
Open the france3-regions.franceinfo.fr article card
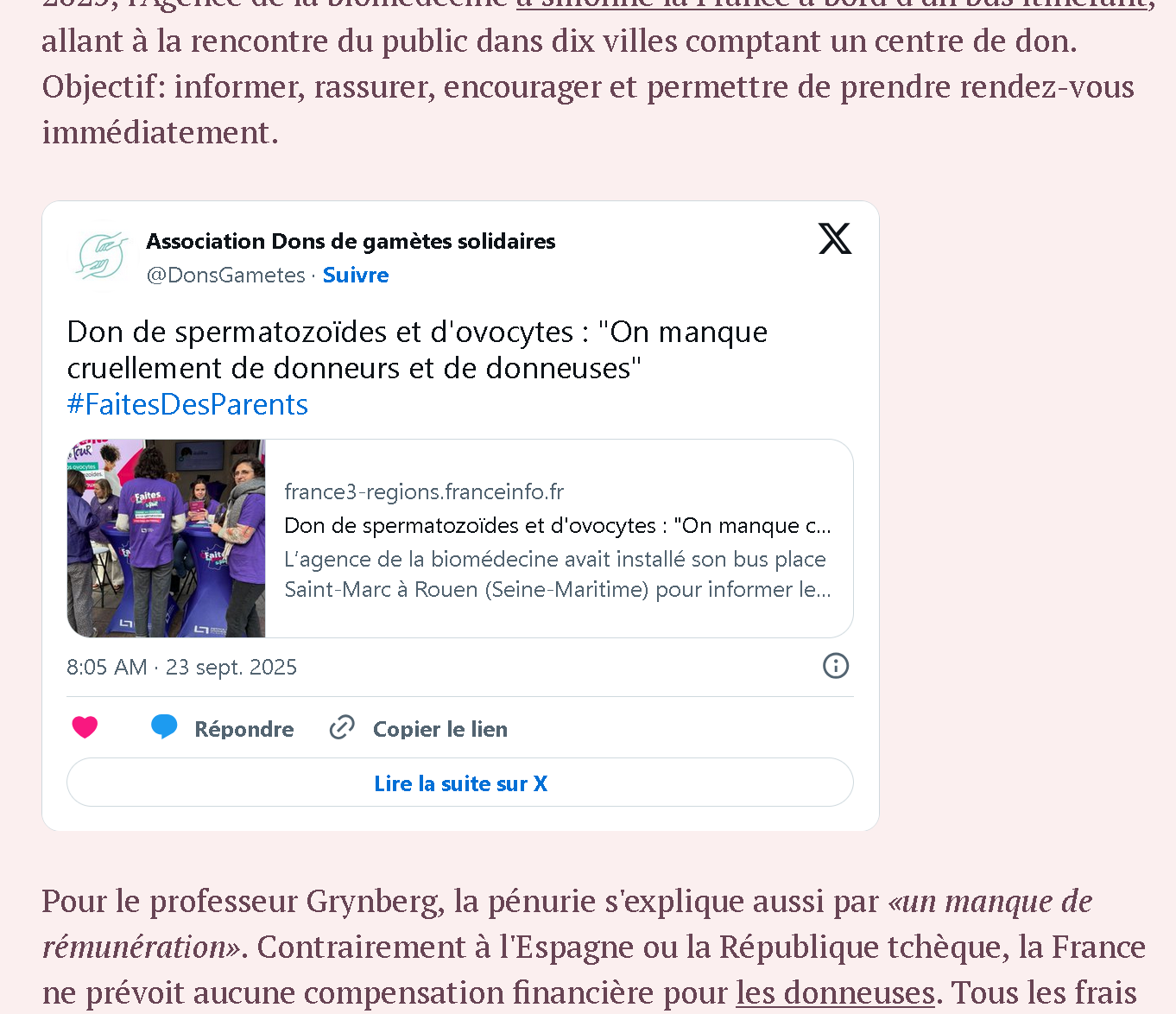click(x=459, y=538)
